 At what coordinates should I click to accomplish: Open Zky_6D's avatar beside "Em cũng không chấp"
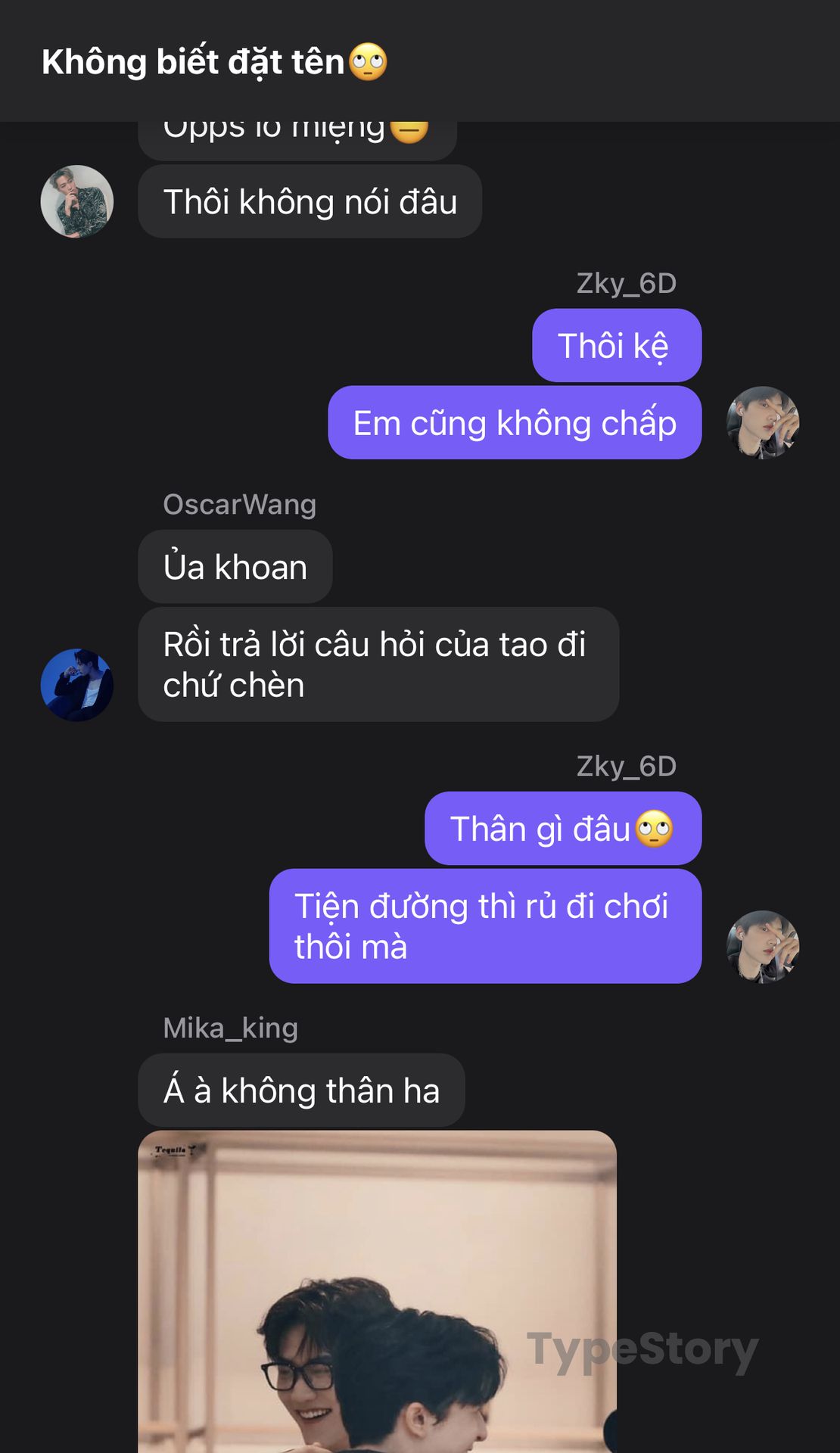tap(763, 422)
